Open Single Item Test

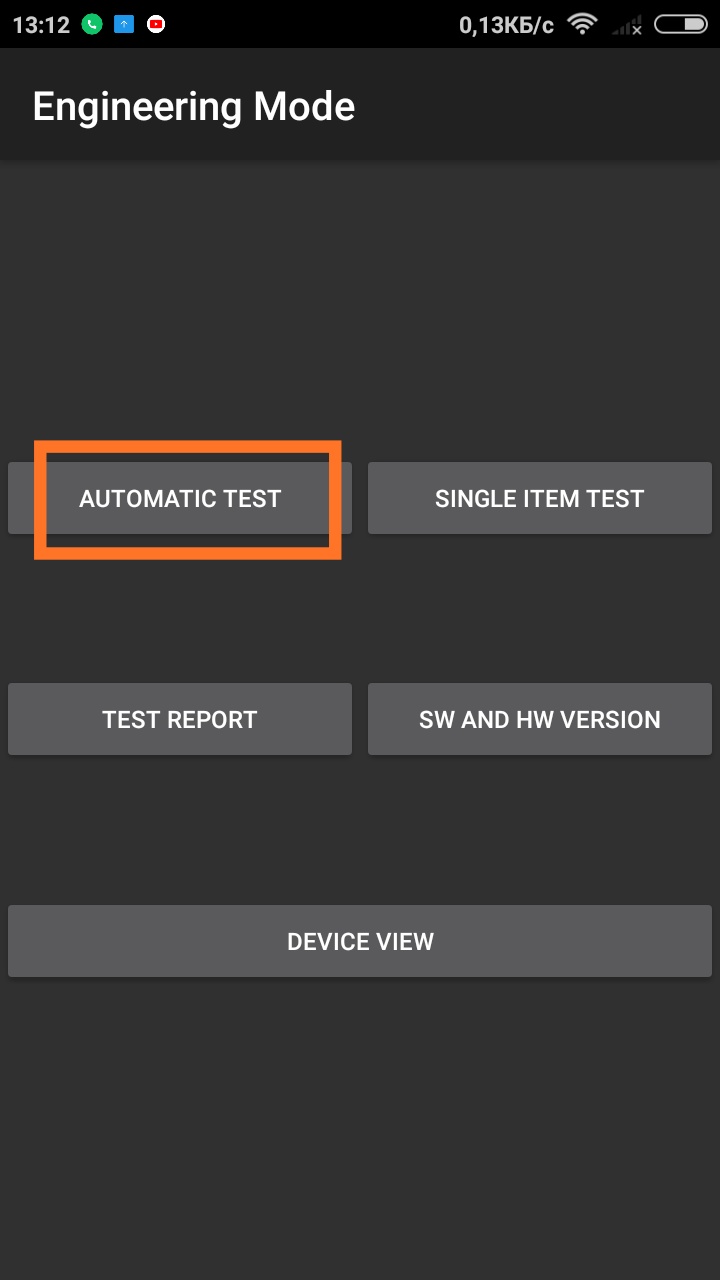coord(539,498)
